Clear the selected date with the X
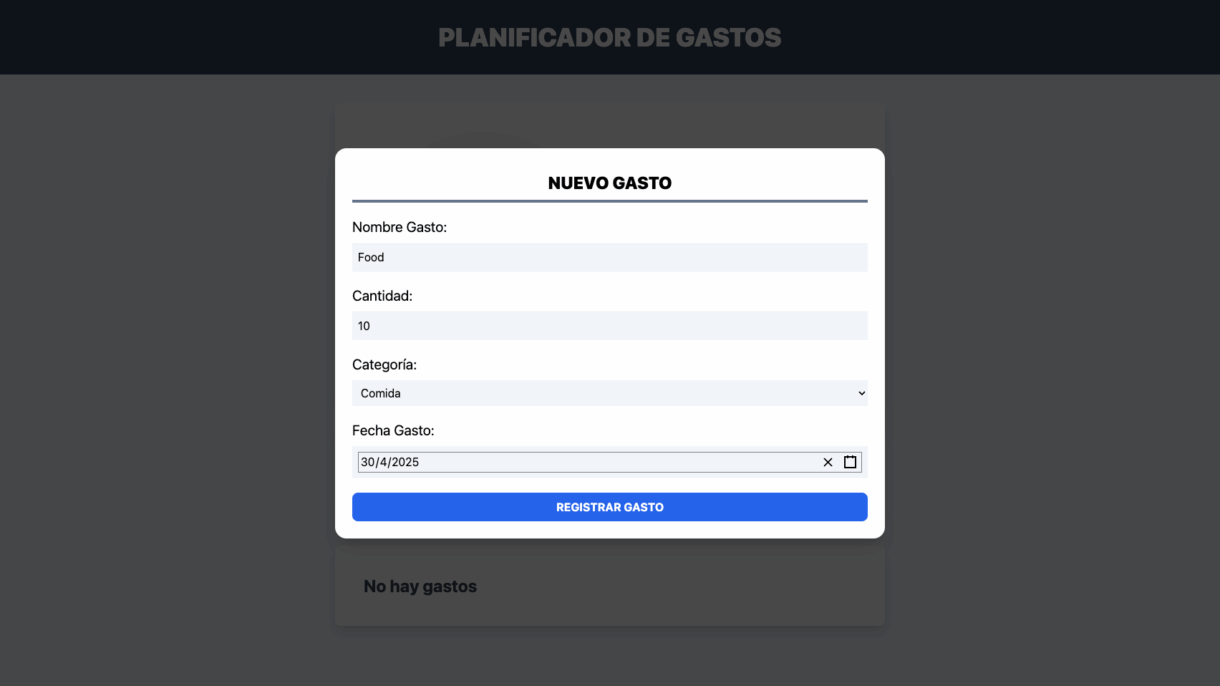This screenshot has height=686, width=1220. (x=828, y=462)
